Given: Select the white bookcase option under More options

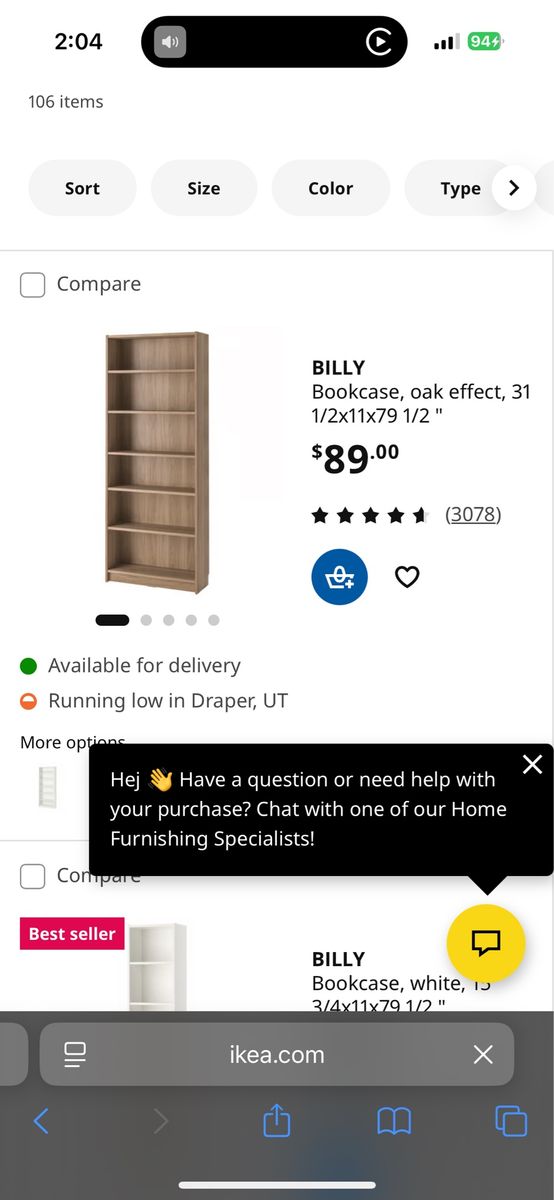Looking at the screenshot, I should point(47,790).
